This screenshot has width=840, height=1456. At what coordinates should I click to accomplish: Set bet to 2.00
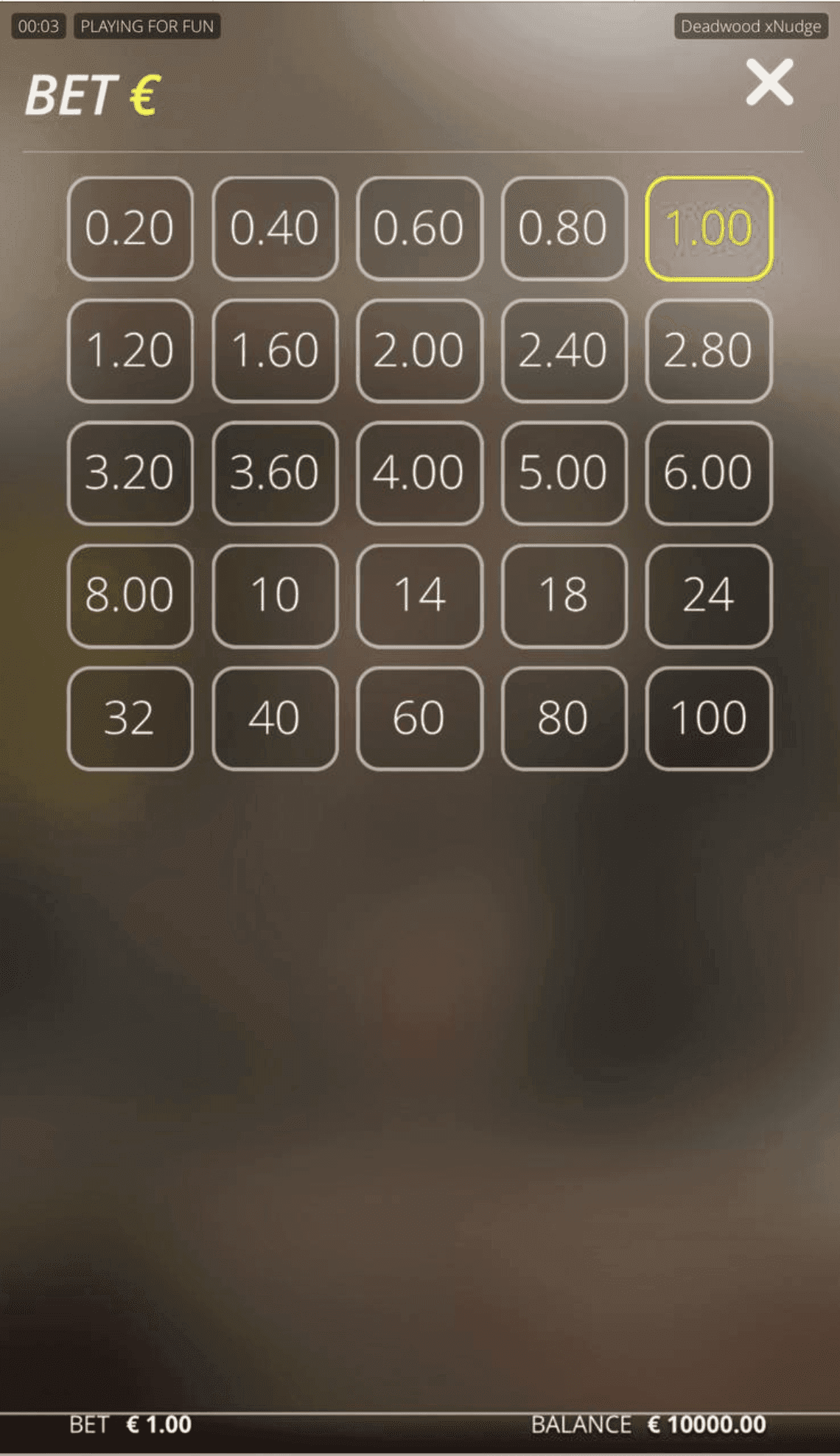pyautogui.click(x=419, y=350)
